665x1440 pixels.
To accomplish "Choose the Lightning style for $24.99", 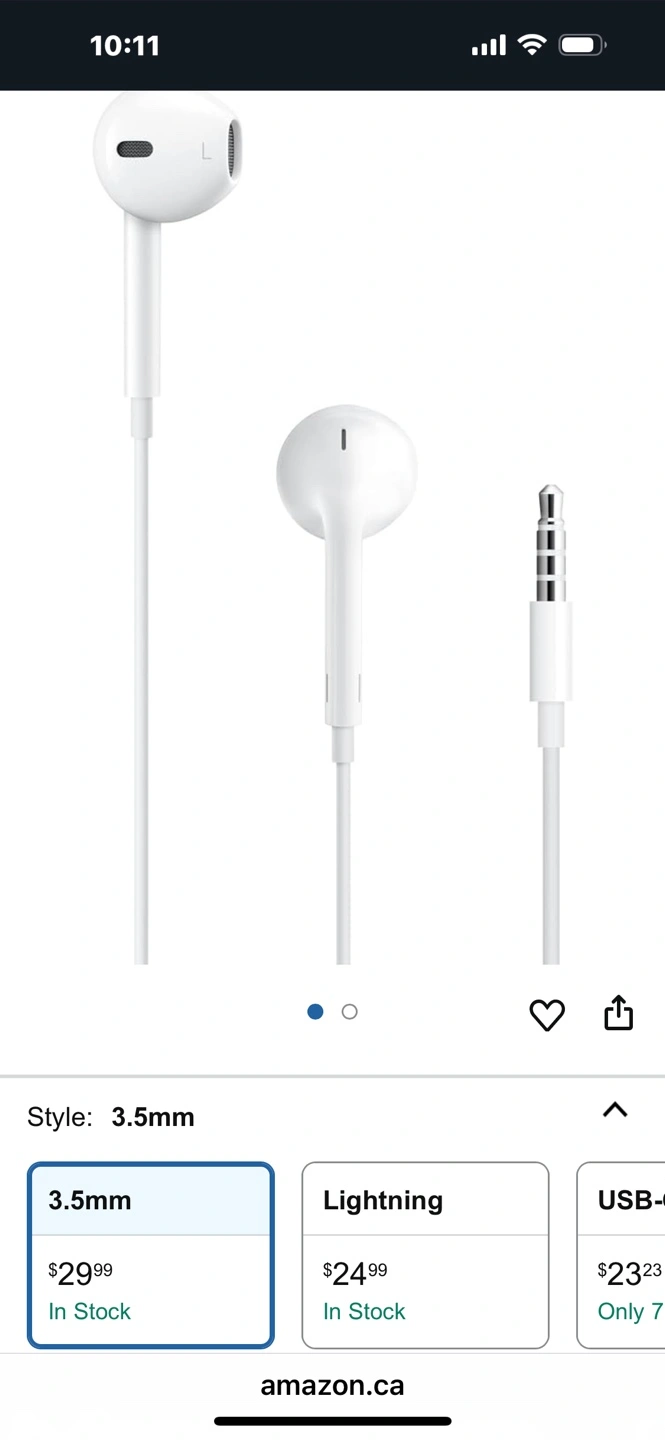I will coord(425,1255).
